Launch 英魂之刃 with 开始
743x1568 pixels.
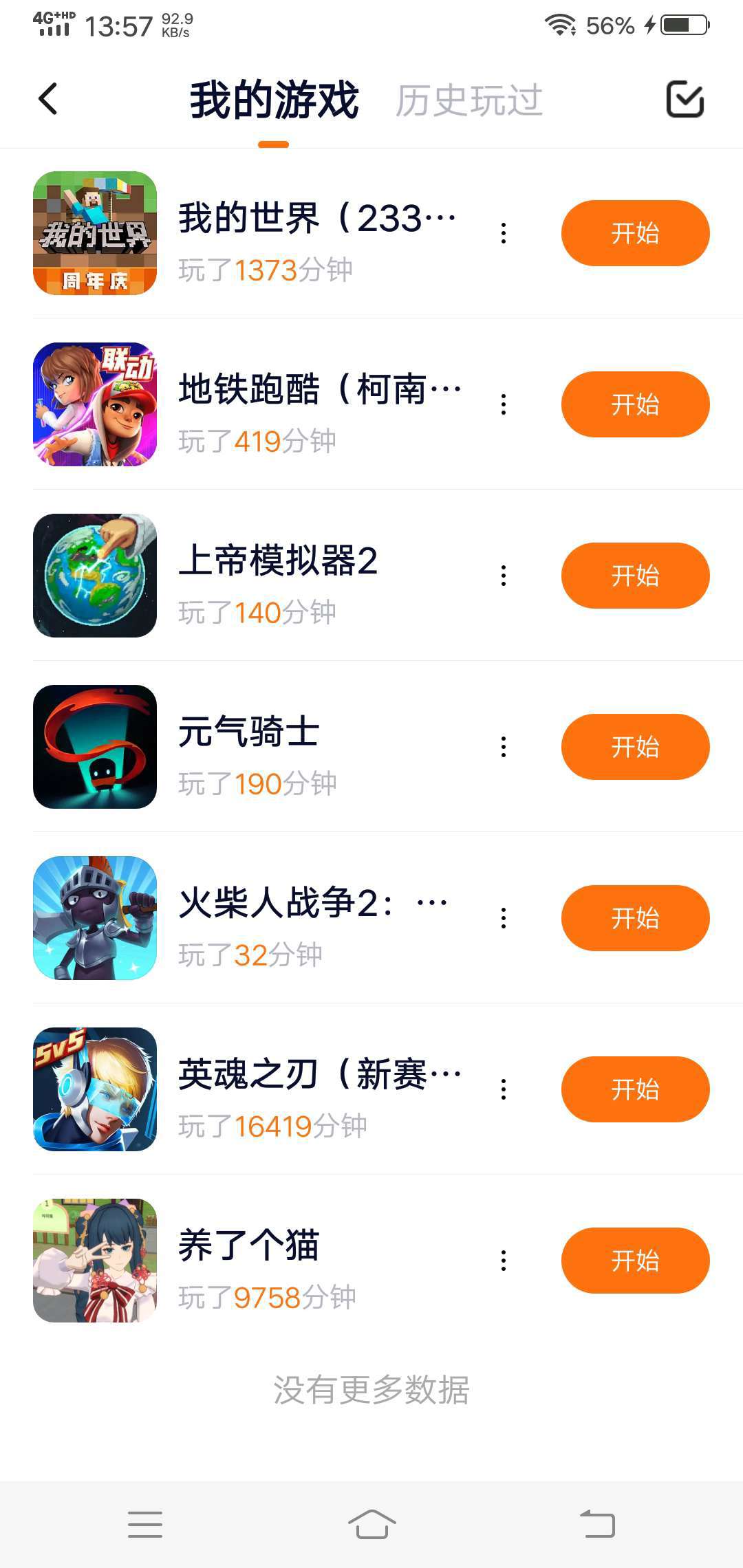635,1089
